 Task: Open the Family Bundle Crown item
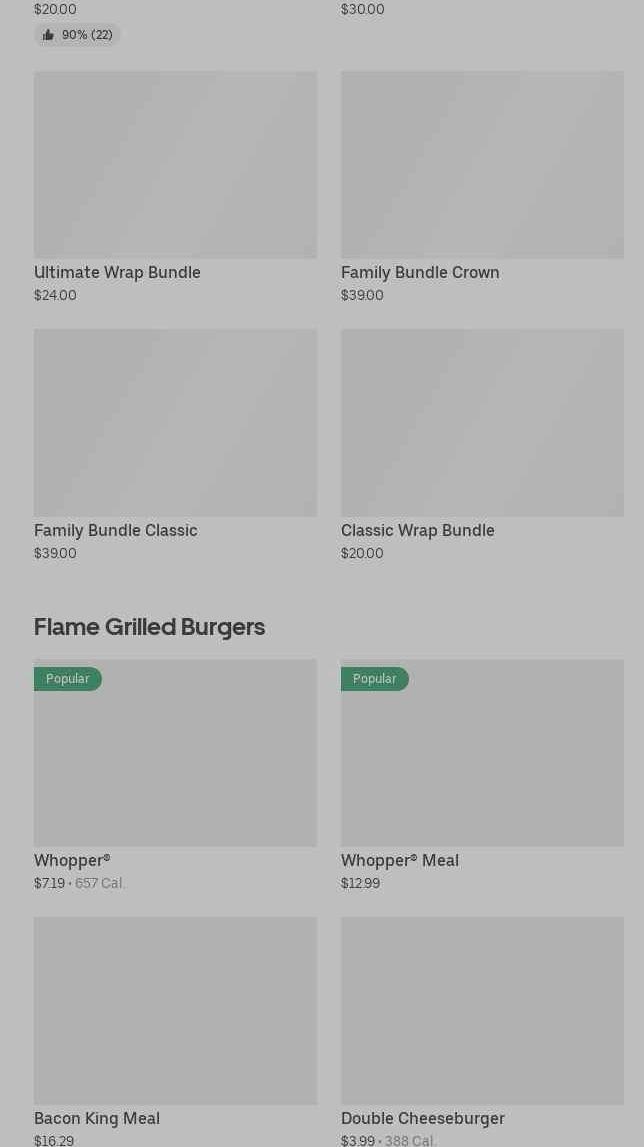pos(482,187)
